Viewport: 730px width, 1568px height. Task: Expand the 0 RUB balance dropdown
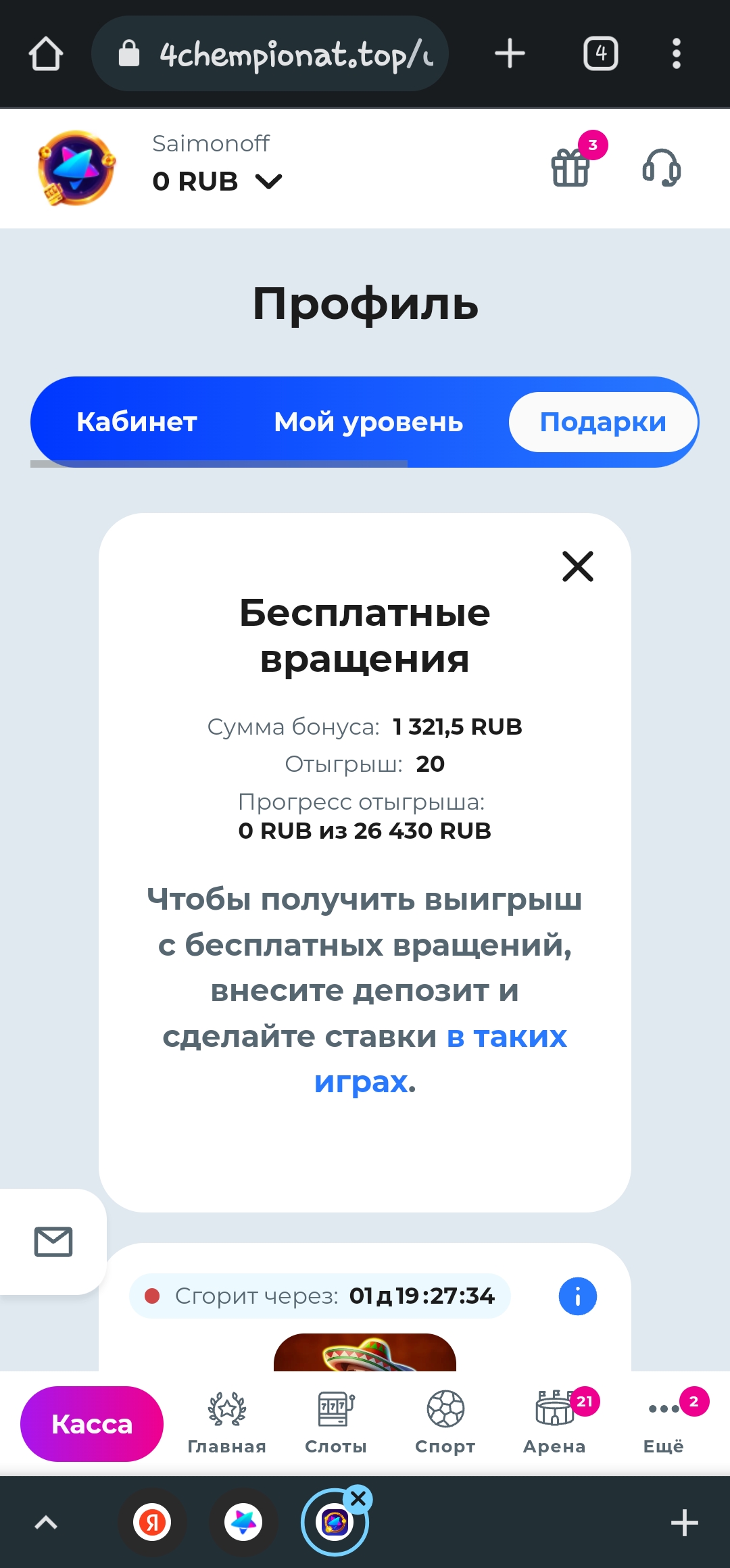268,181
